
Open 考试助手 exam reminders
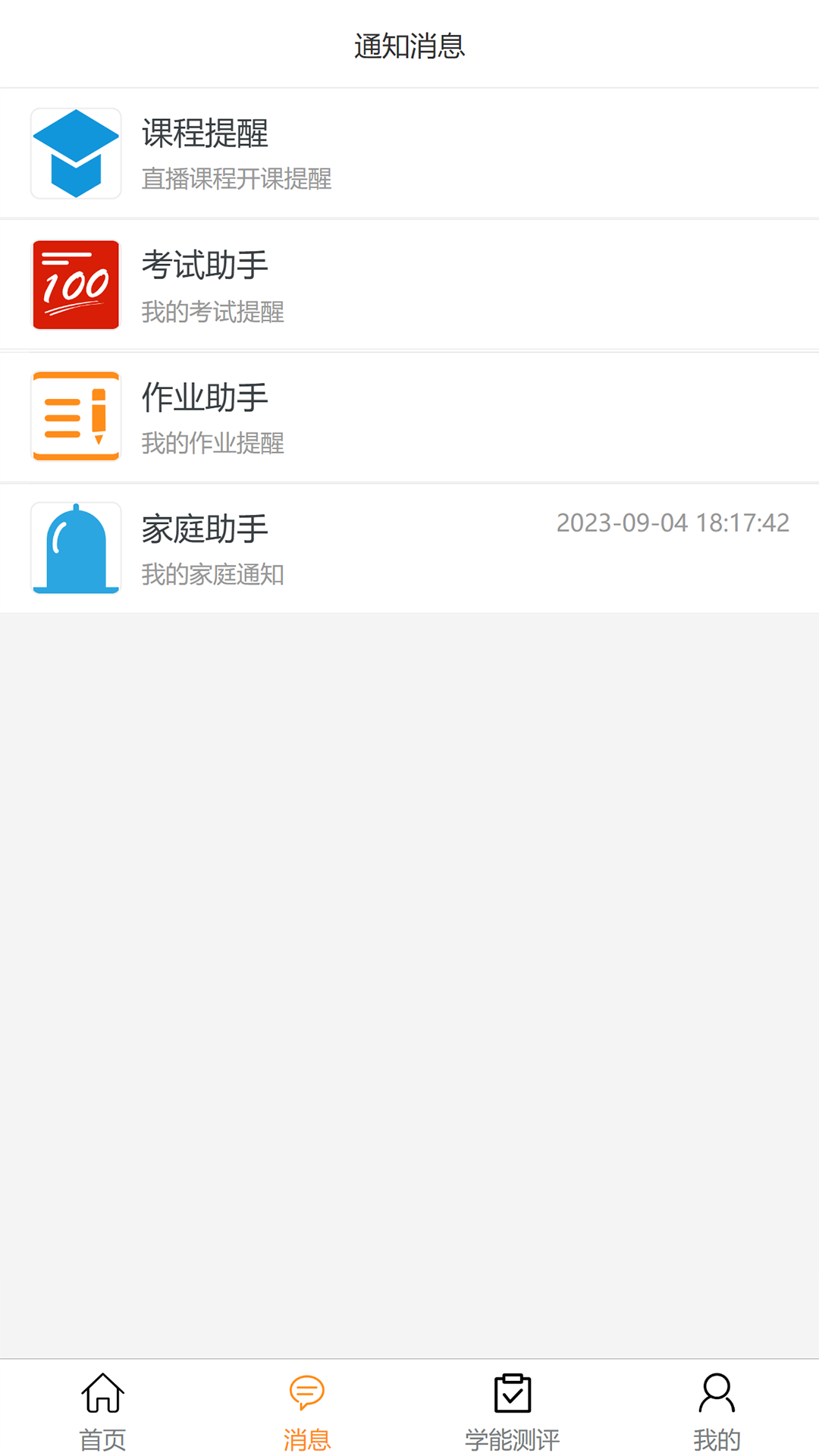(409, 286)
